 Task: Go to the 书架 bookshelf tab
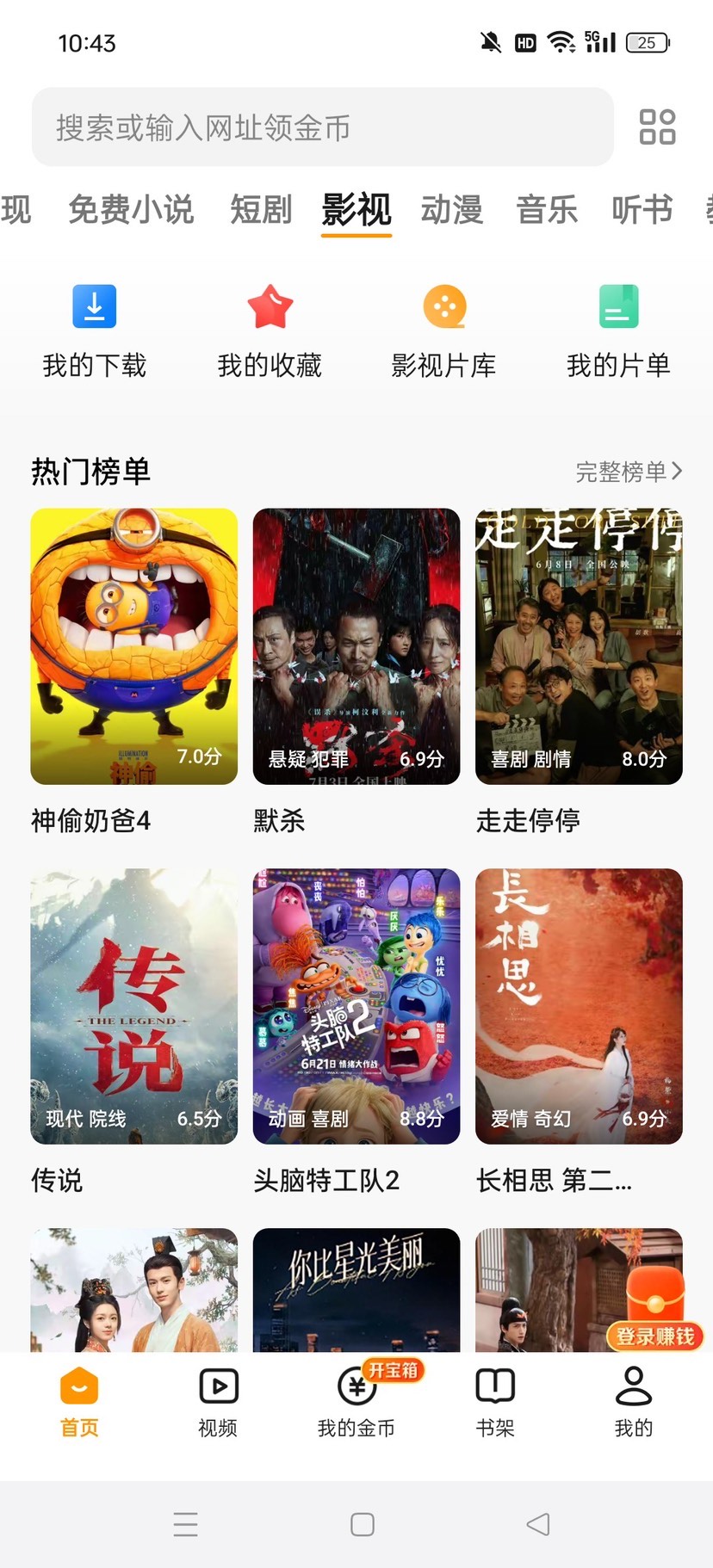pyautogui.click(x=495, y=1402)
